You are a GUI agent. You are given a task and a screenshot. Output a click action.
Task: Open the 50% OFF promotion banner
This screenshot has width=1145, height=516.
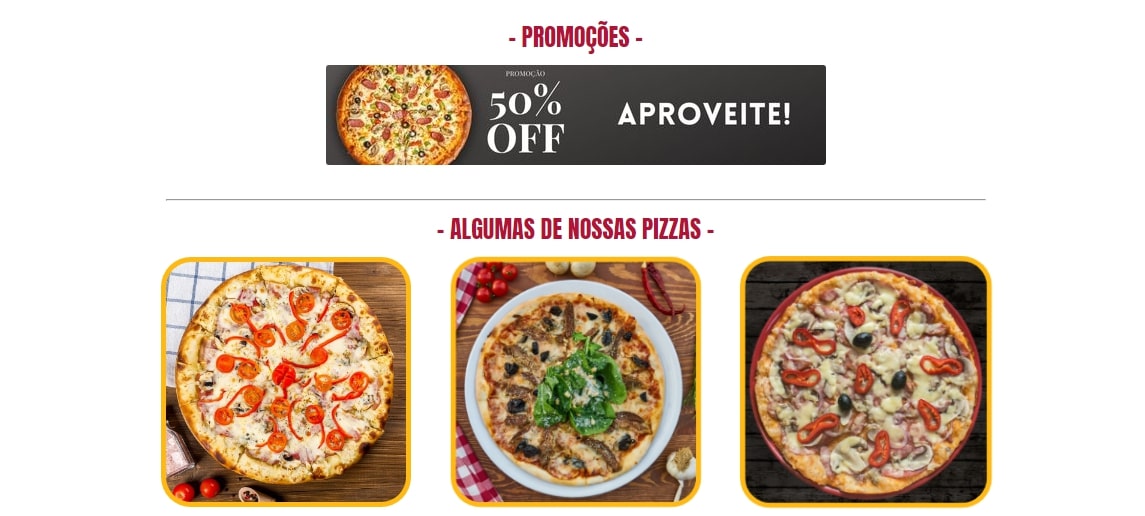click(x=575, y=115)
